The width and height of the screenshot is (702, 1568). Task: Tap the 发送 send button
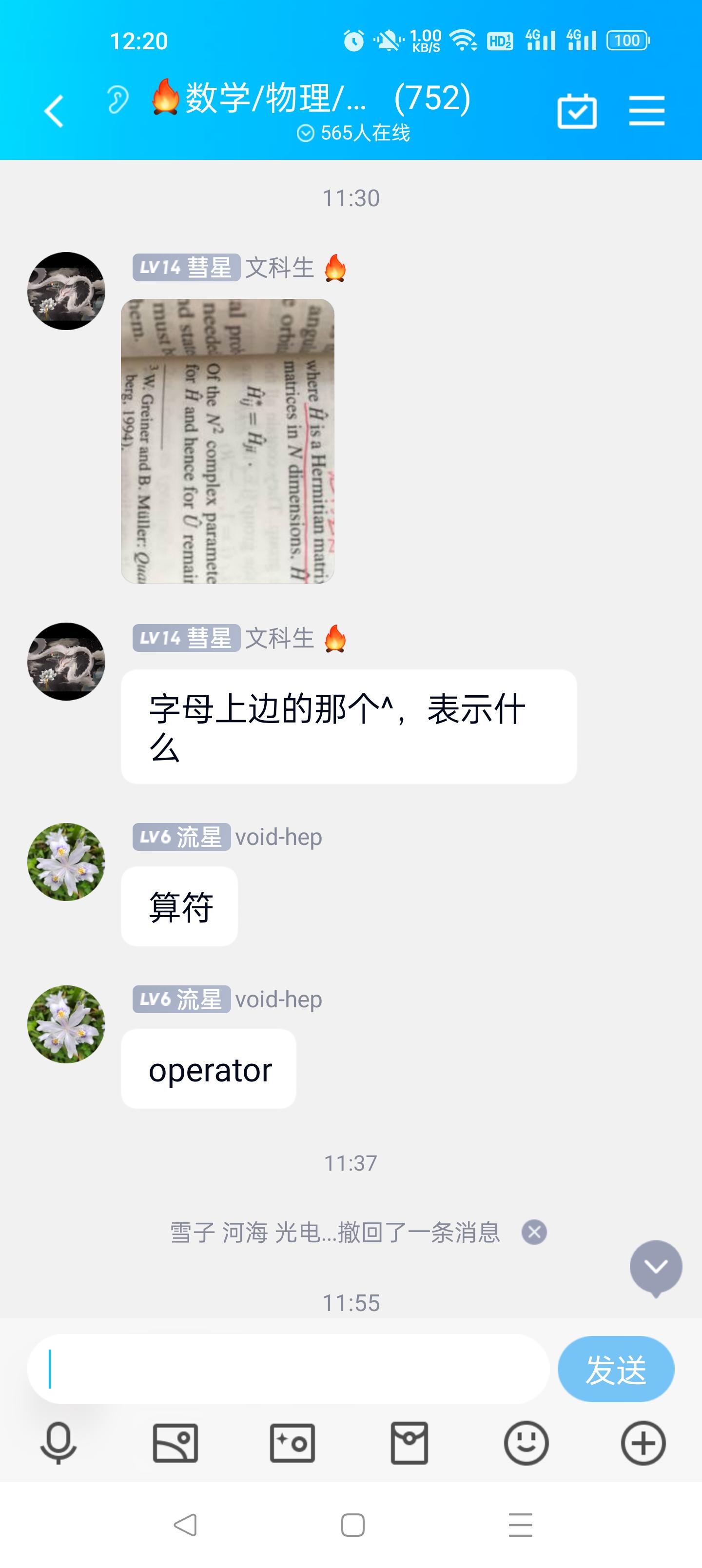click(x=616, y=1370)
